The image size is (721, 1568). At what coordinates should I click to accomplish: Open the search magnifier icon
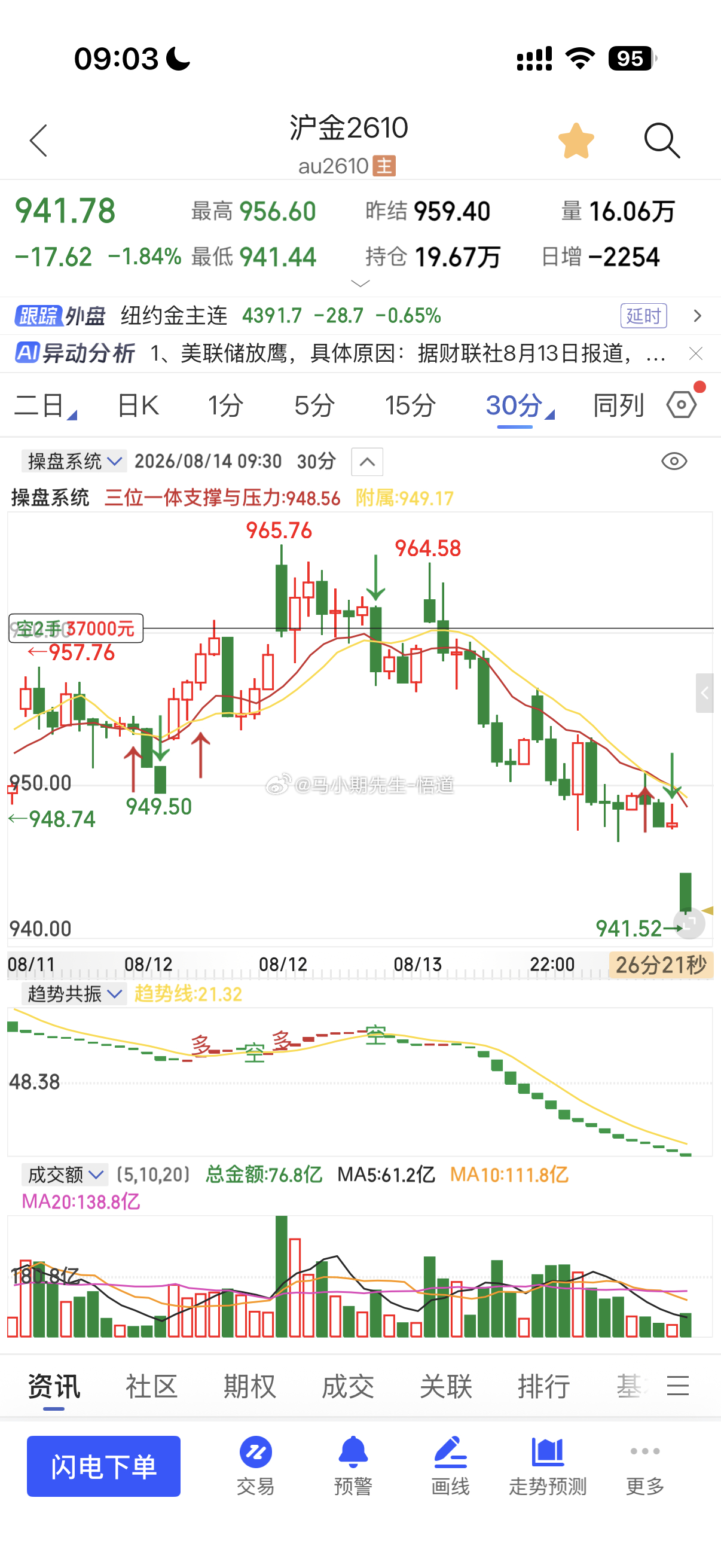pos(662,141)
